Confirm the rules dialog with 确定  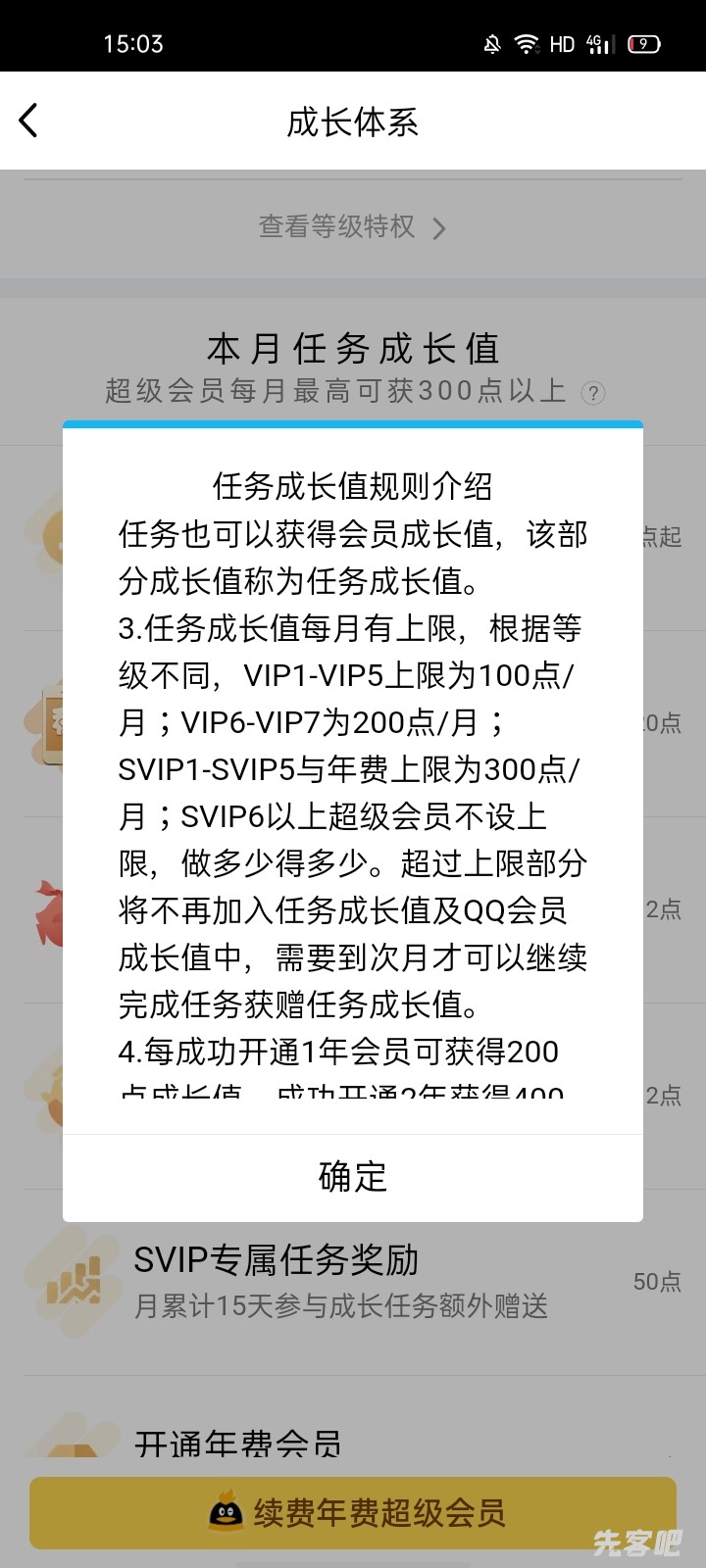point(353,1177)
